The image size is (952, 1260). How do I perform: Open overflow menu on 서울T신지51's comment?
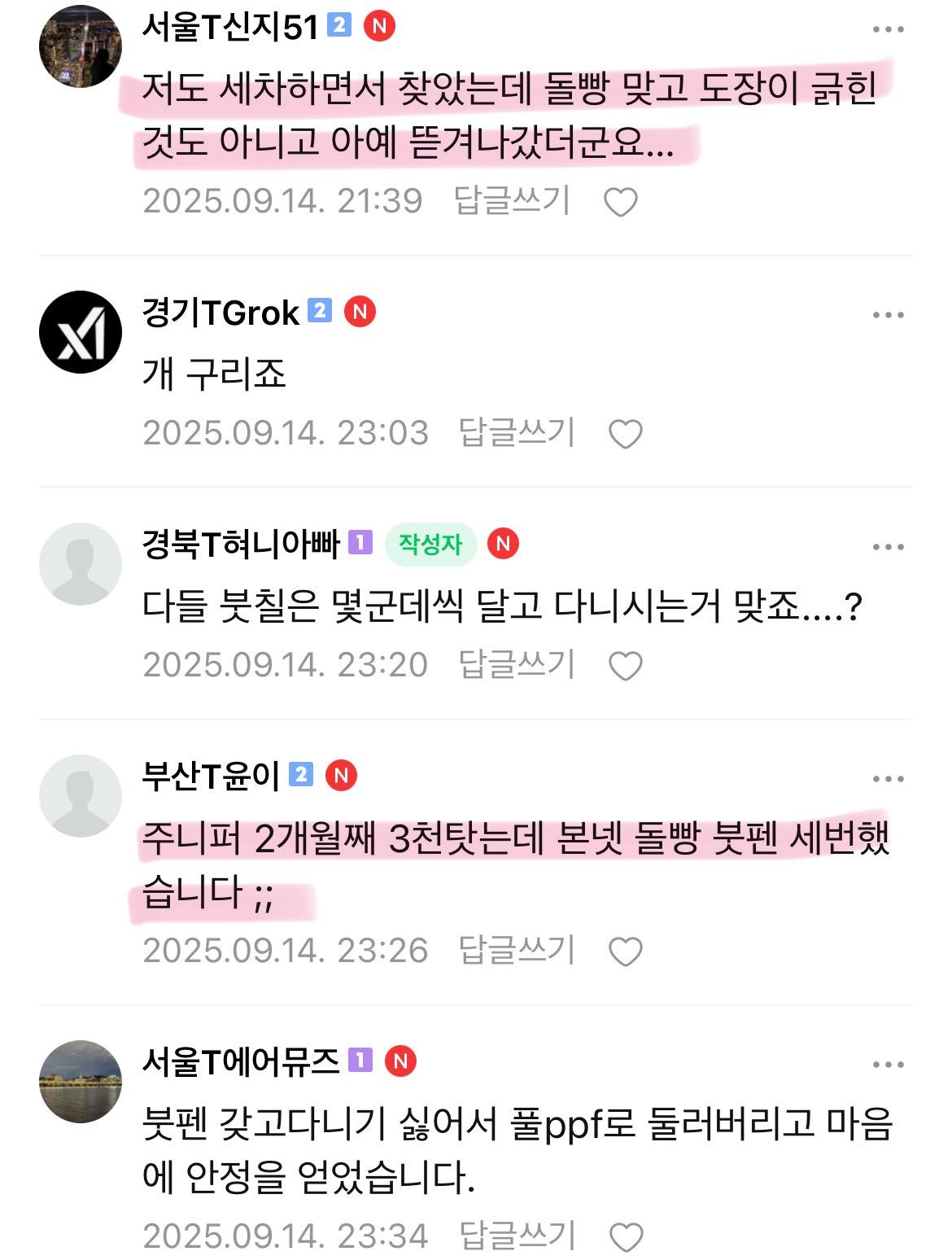point(888,29)
